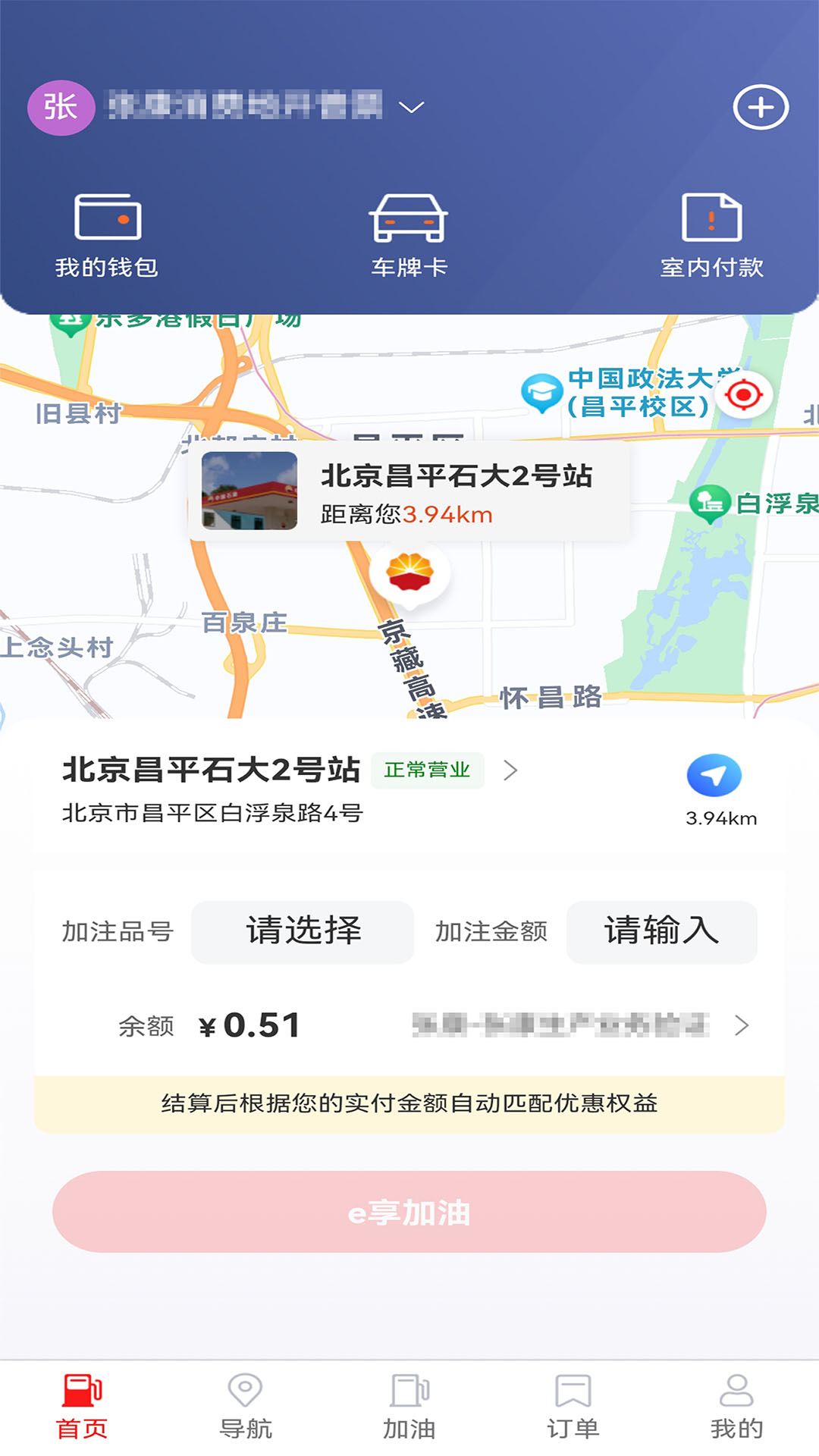Open the balance account row chevron
819x1456 pixels.
coord(742,1025)
